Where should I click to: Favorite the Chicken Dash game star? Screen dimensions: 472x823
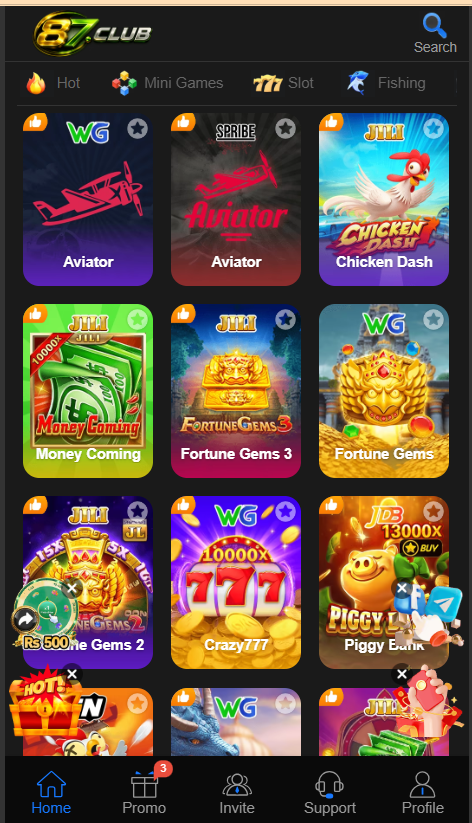coord(433,128)
